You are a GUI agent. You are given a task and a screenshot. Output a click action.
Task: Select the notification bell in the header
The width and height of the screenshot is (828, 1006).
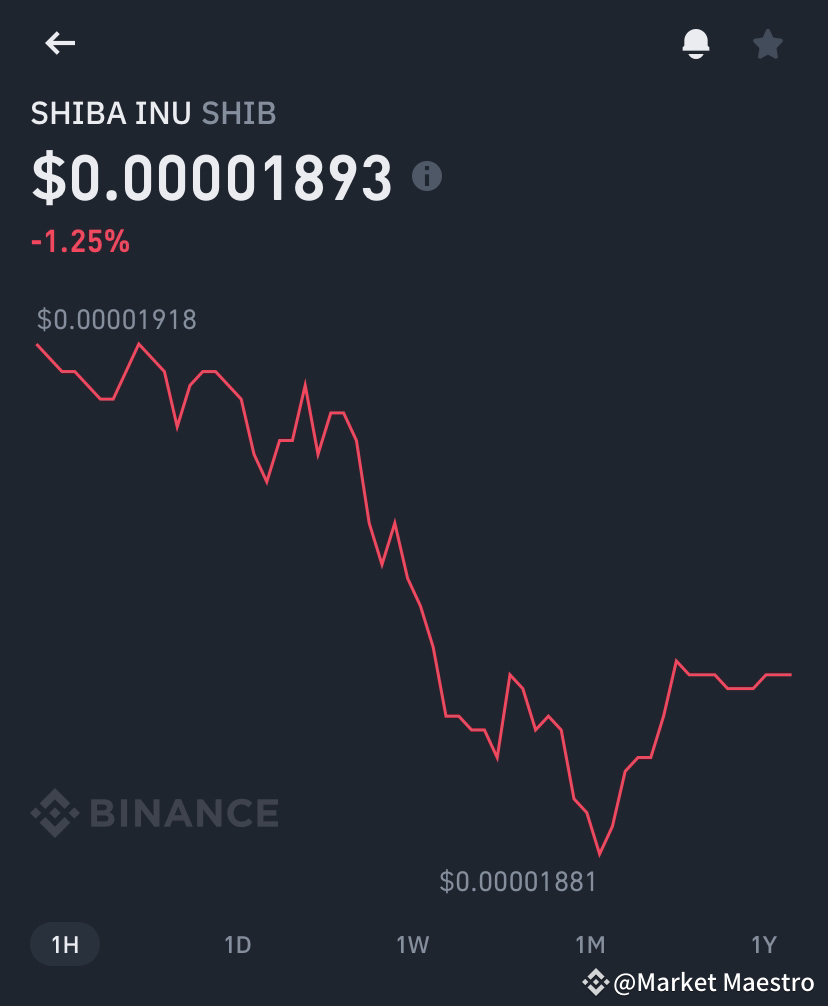[697, 43]
